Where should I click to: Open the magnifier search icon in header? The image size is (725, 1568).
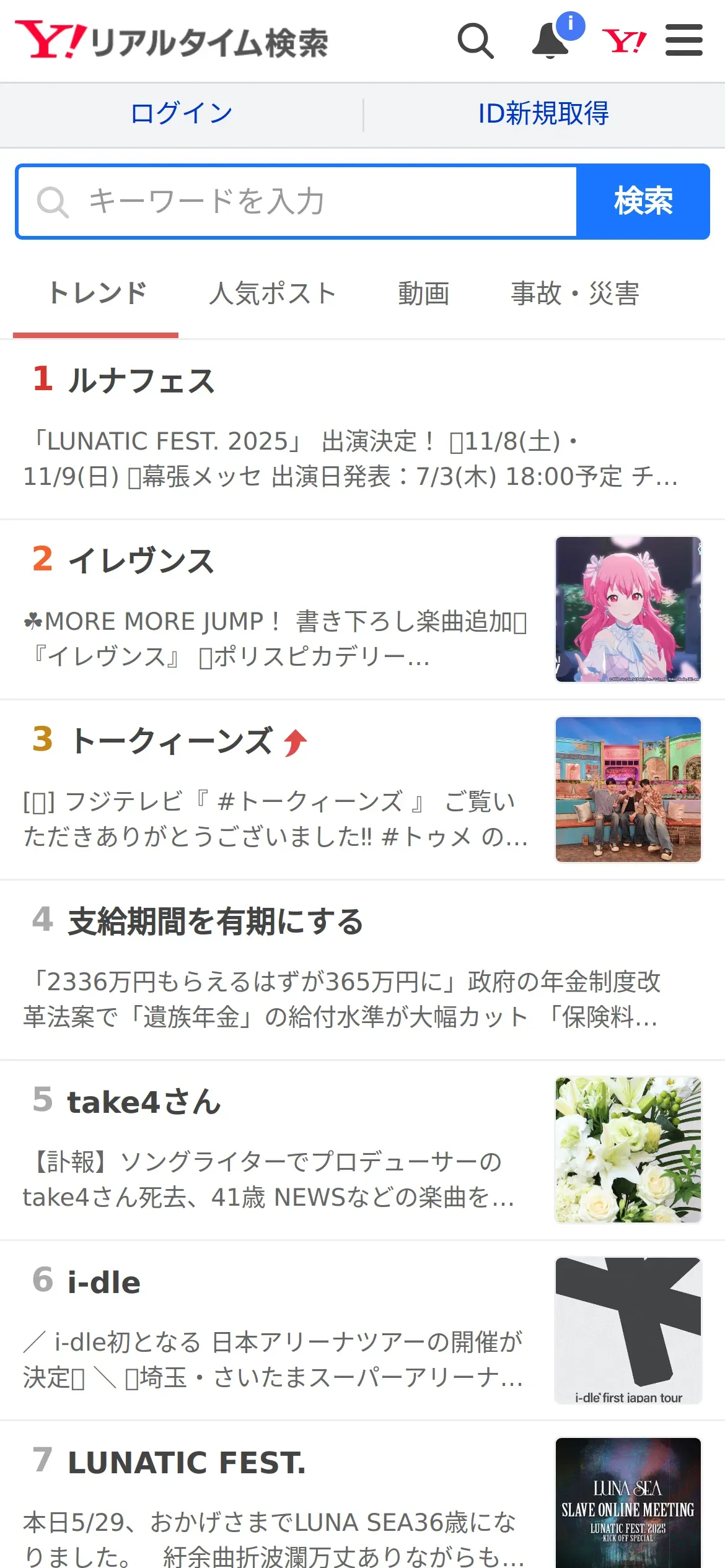(x=475, y=41)
